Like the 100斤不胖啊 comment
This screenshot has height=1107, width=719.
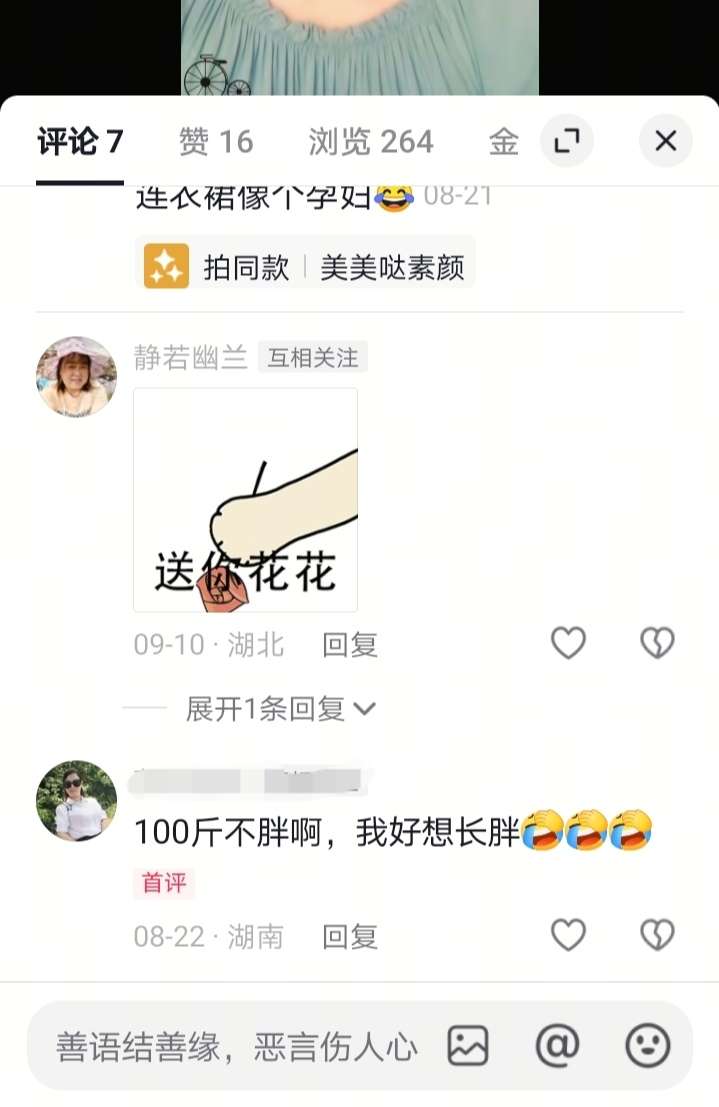[x=568, y=935]
